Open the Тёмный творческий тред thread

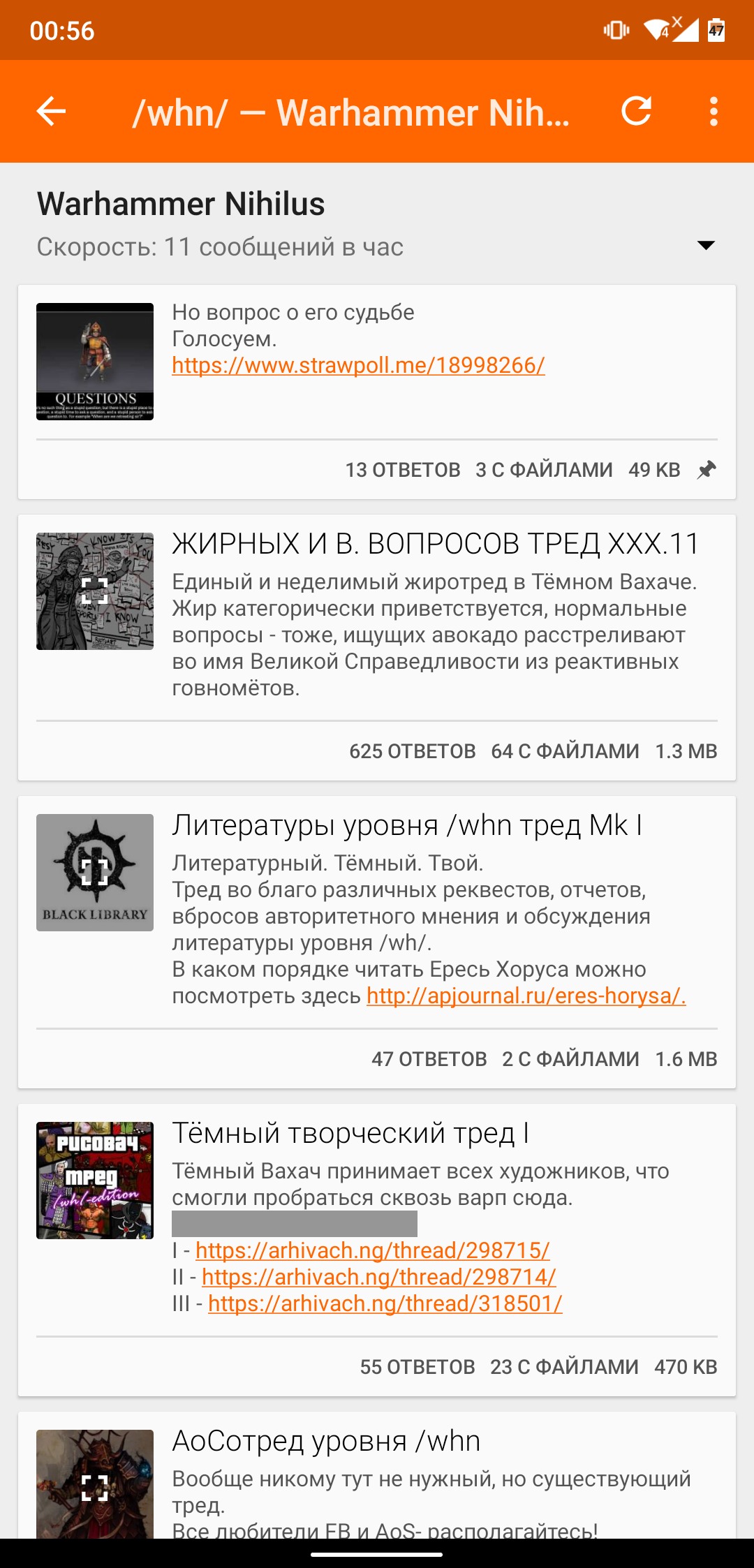(350, 1134)
